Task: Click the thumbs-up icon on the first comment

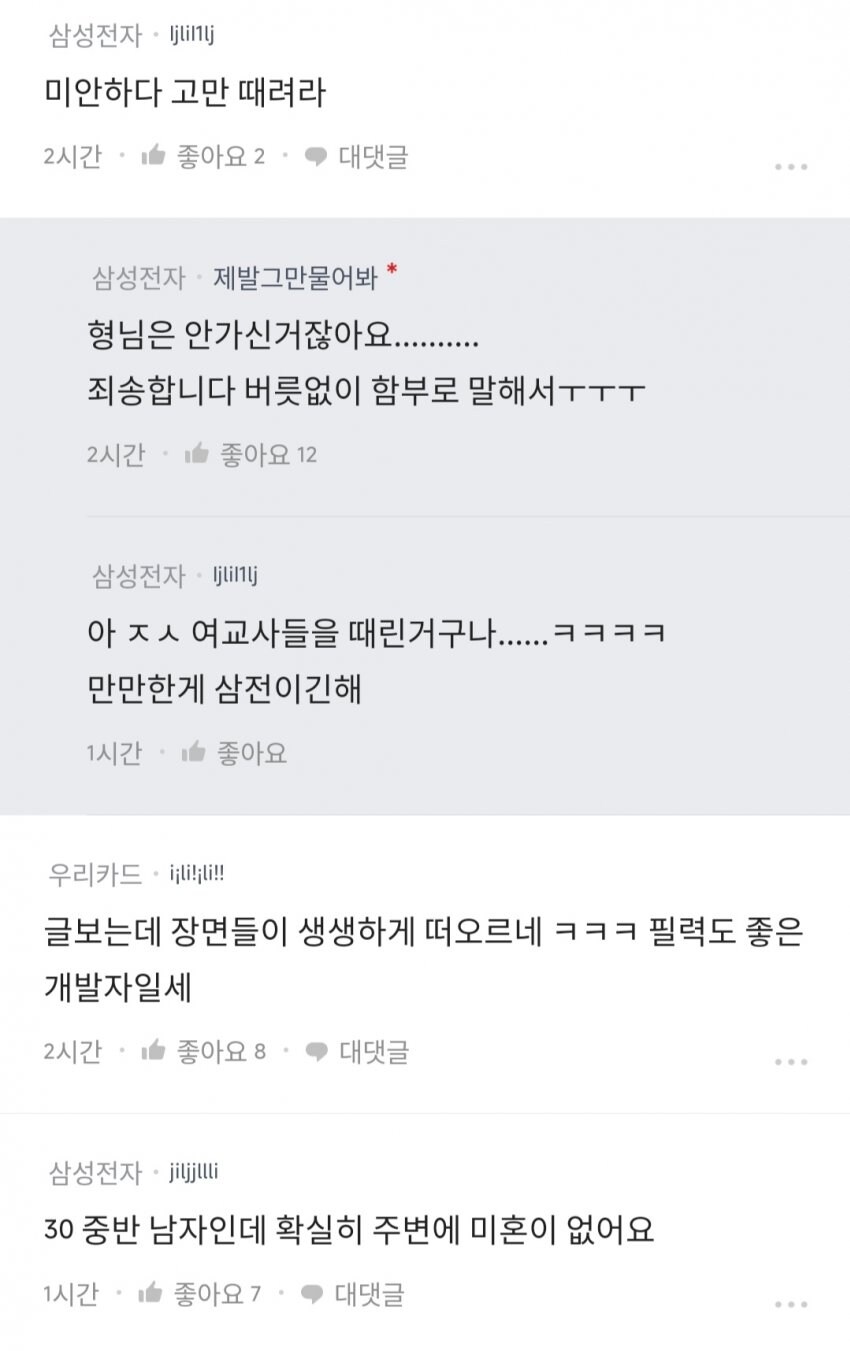Action: (x=154, y=157)
